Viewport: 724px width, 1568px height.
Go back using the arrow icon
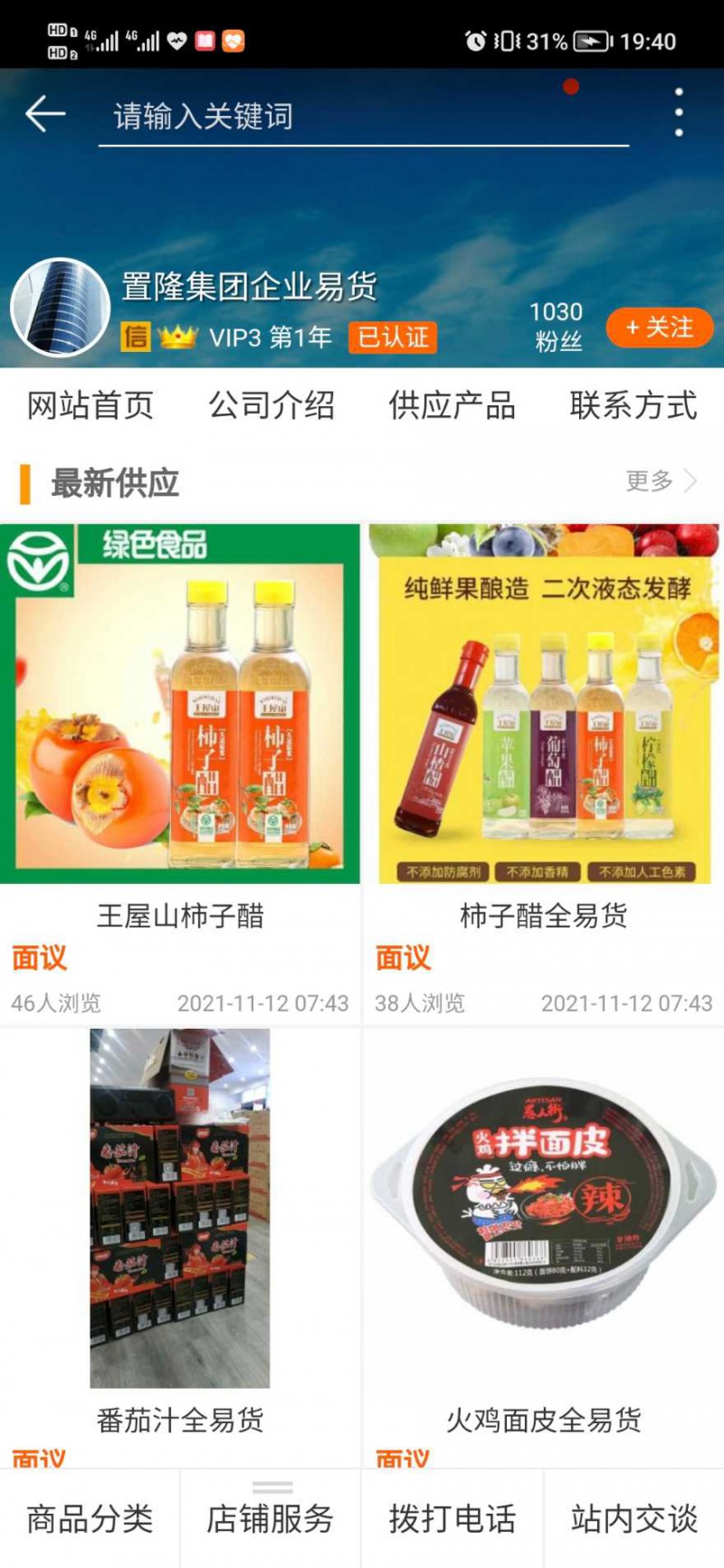point(45,114)
